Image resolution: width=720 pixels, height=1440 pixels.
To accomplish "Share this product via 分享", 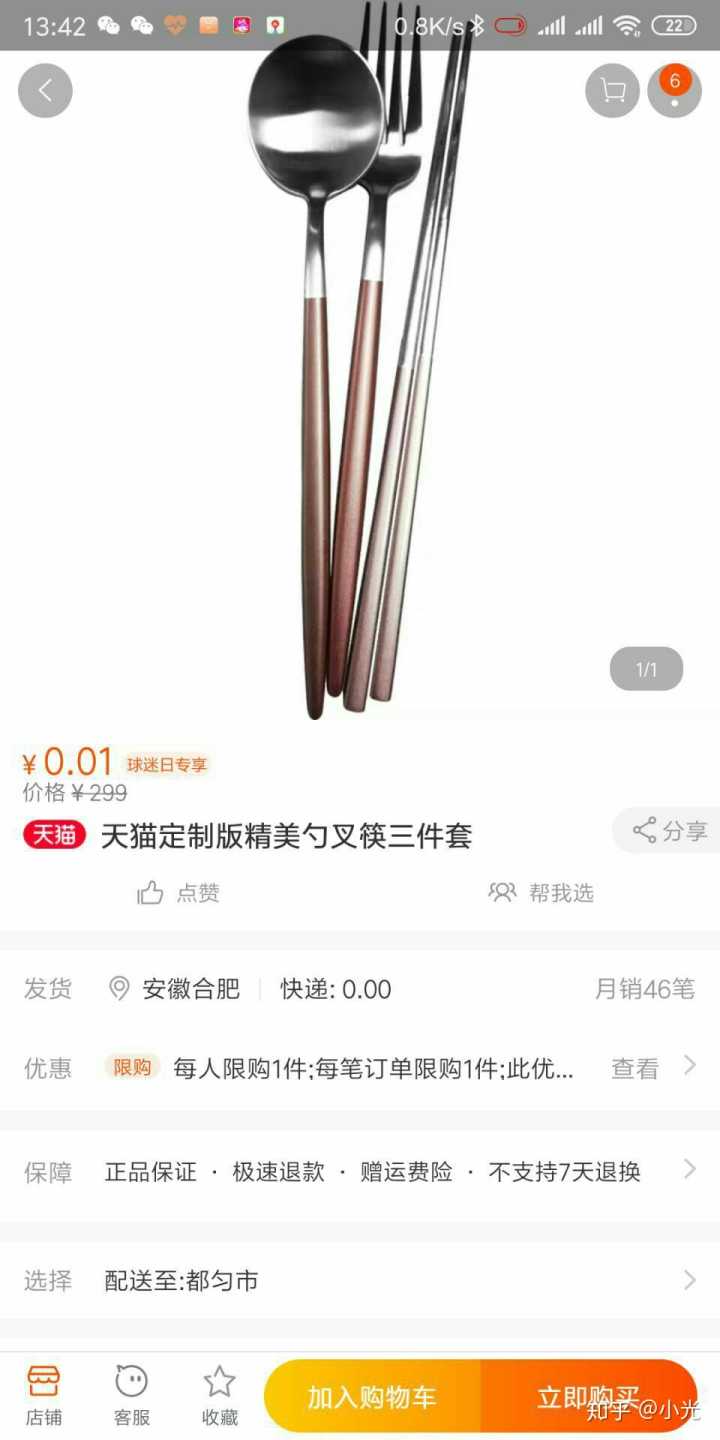I will click(670, 830).
